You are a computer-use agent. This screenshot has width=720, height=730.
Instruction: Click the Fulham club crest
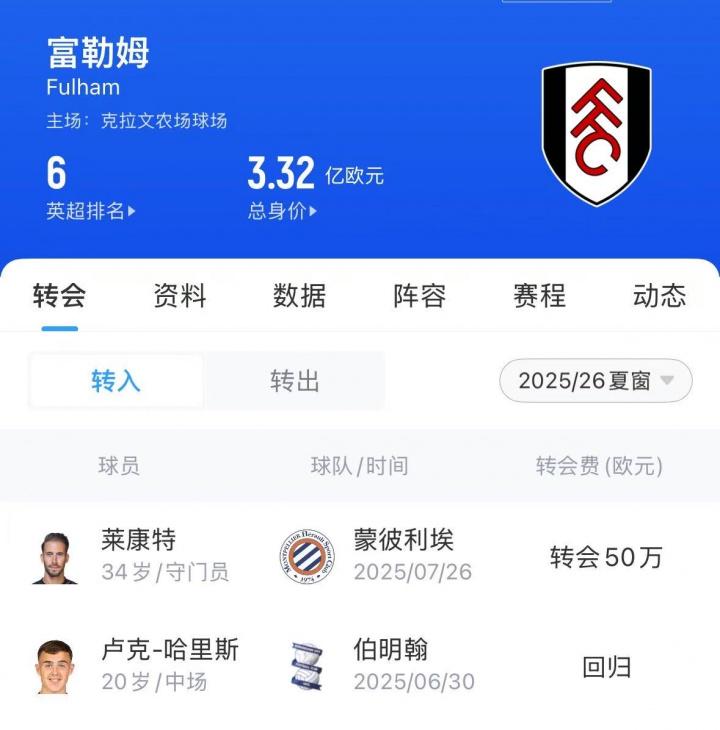(x=597, y=130)
